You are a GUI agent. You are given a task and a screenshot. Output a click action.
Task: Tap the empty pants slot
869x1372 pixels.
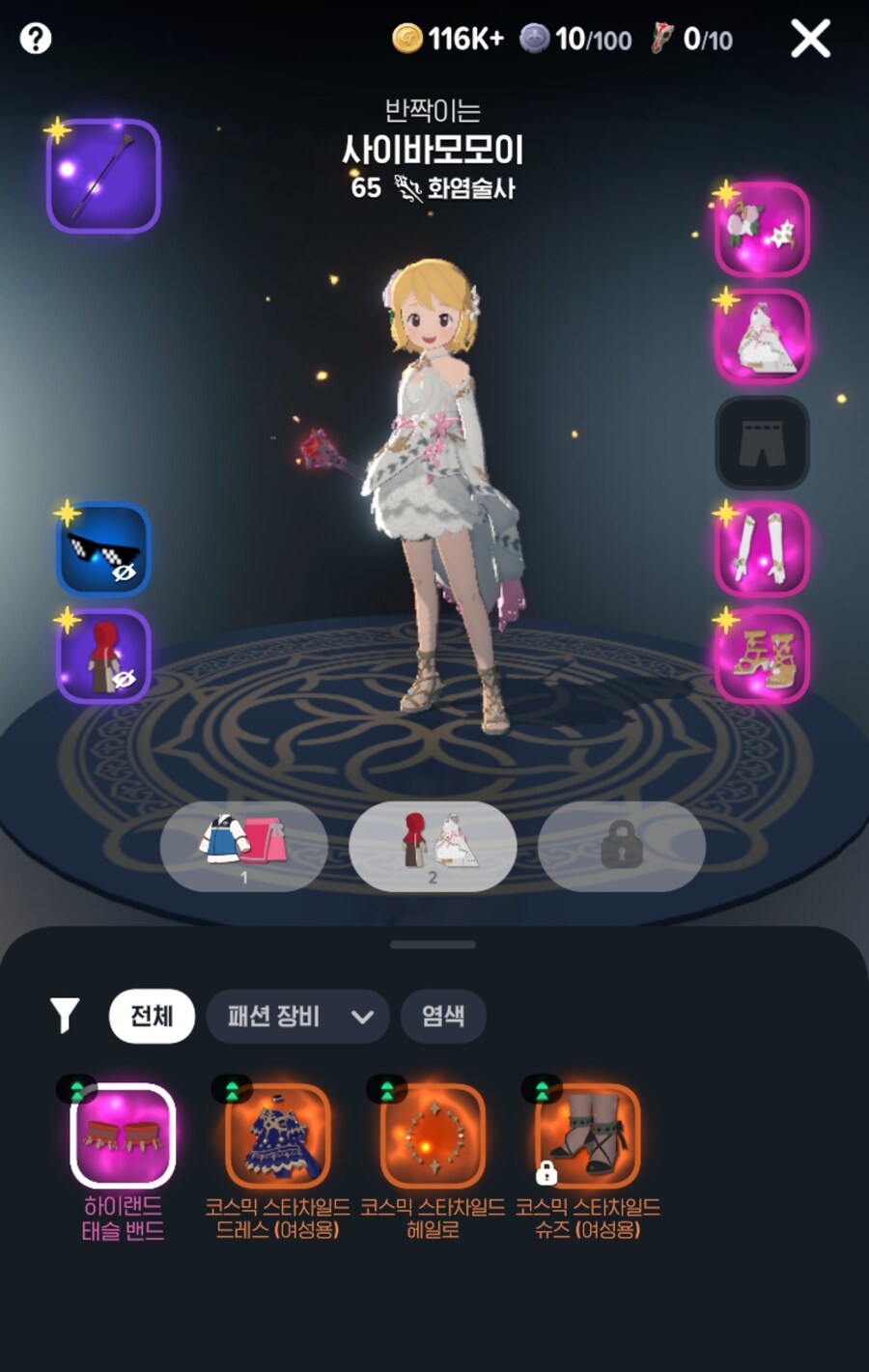click(x=762, y=443)
